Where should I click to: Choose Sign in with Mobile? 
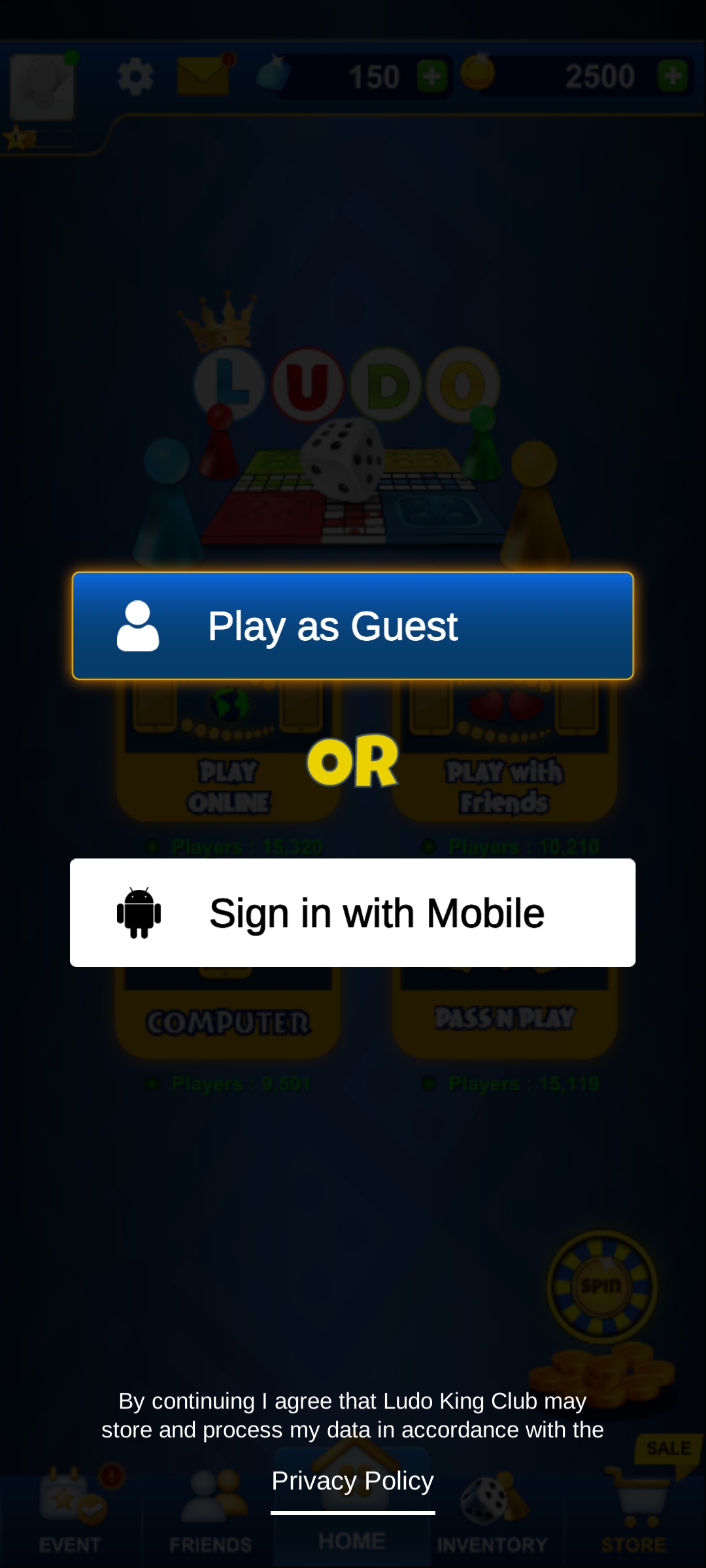352,913
